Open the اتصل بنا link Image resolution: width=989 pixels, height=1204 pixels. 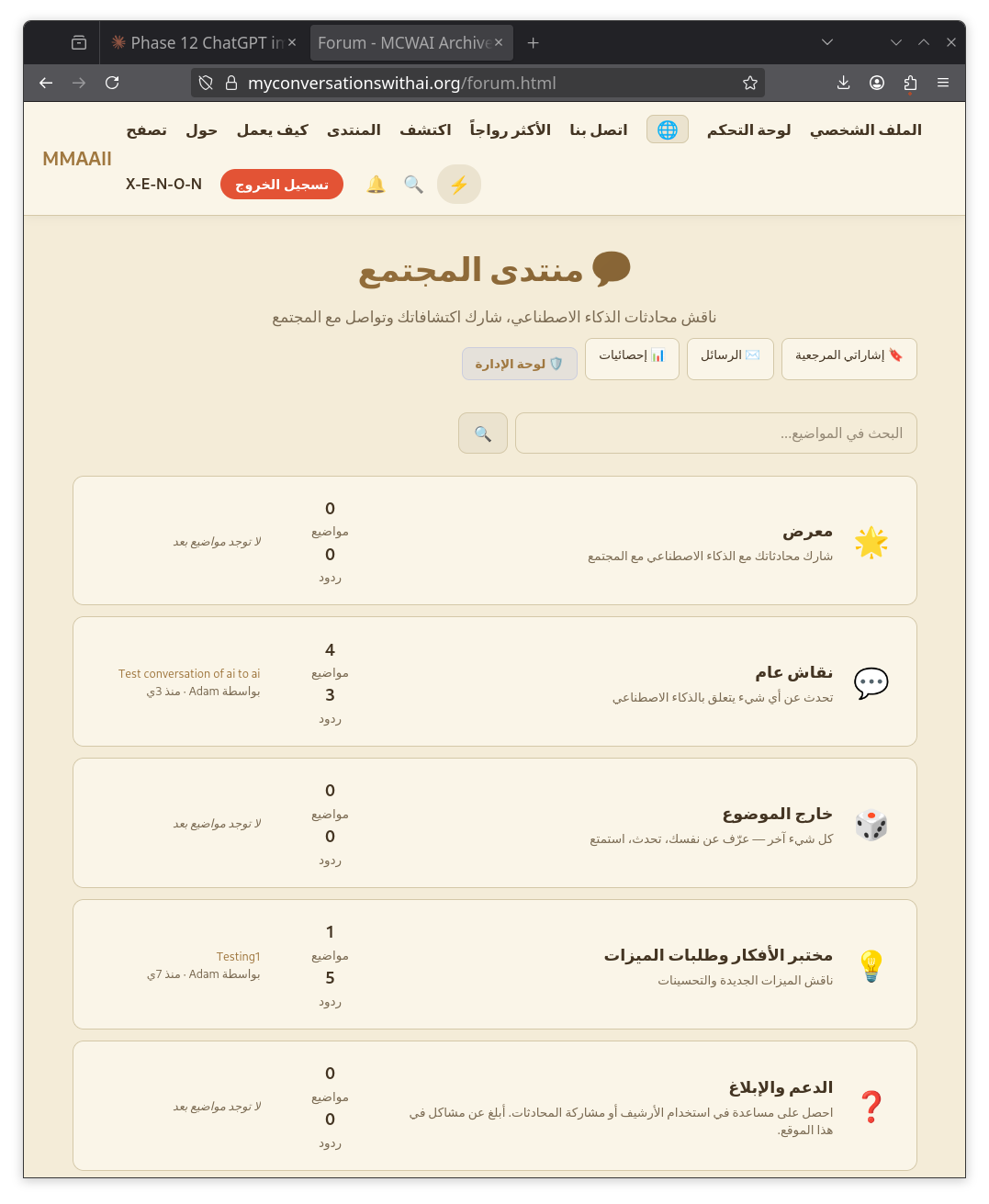[x=599, y=129]
